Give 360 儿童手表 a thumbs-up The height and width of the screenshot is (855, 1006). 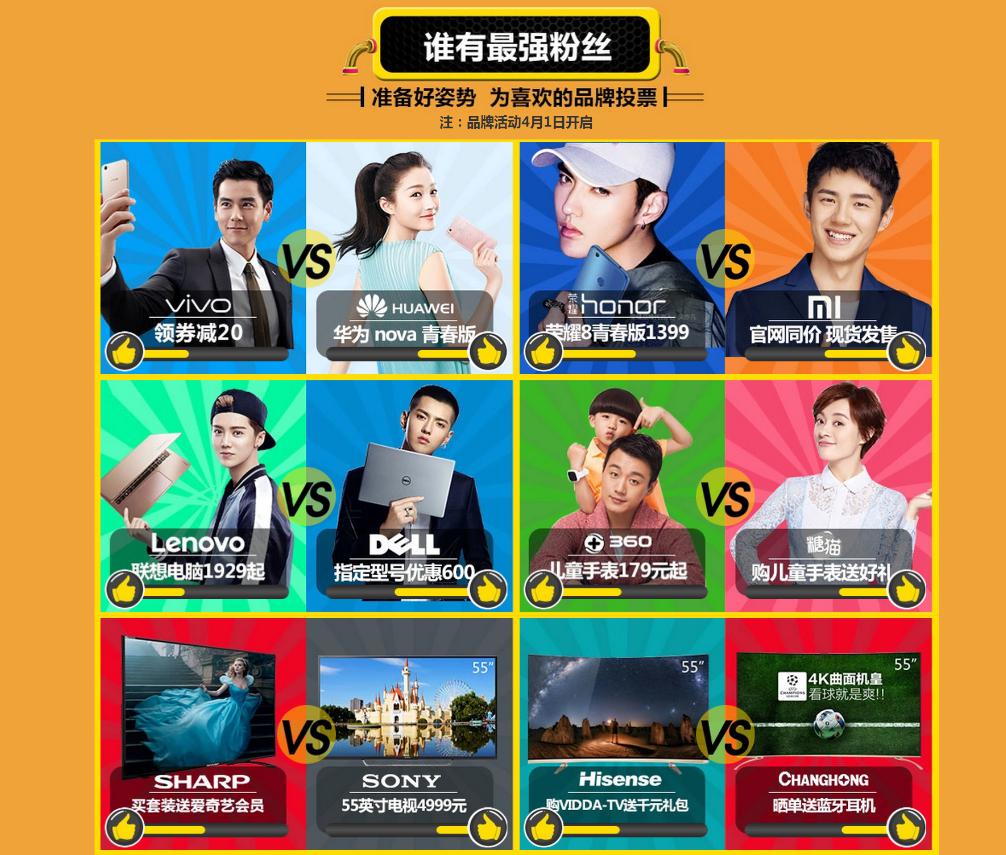[544, 589]
